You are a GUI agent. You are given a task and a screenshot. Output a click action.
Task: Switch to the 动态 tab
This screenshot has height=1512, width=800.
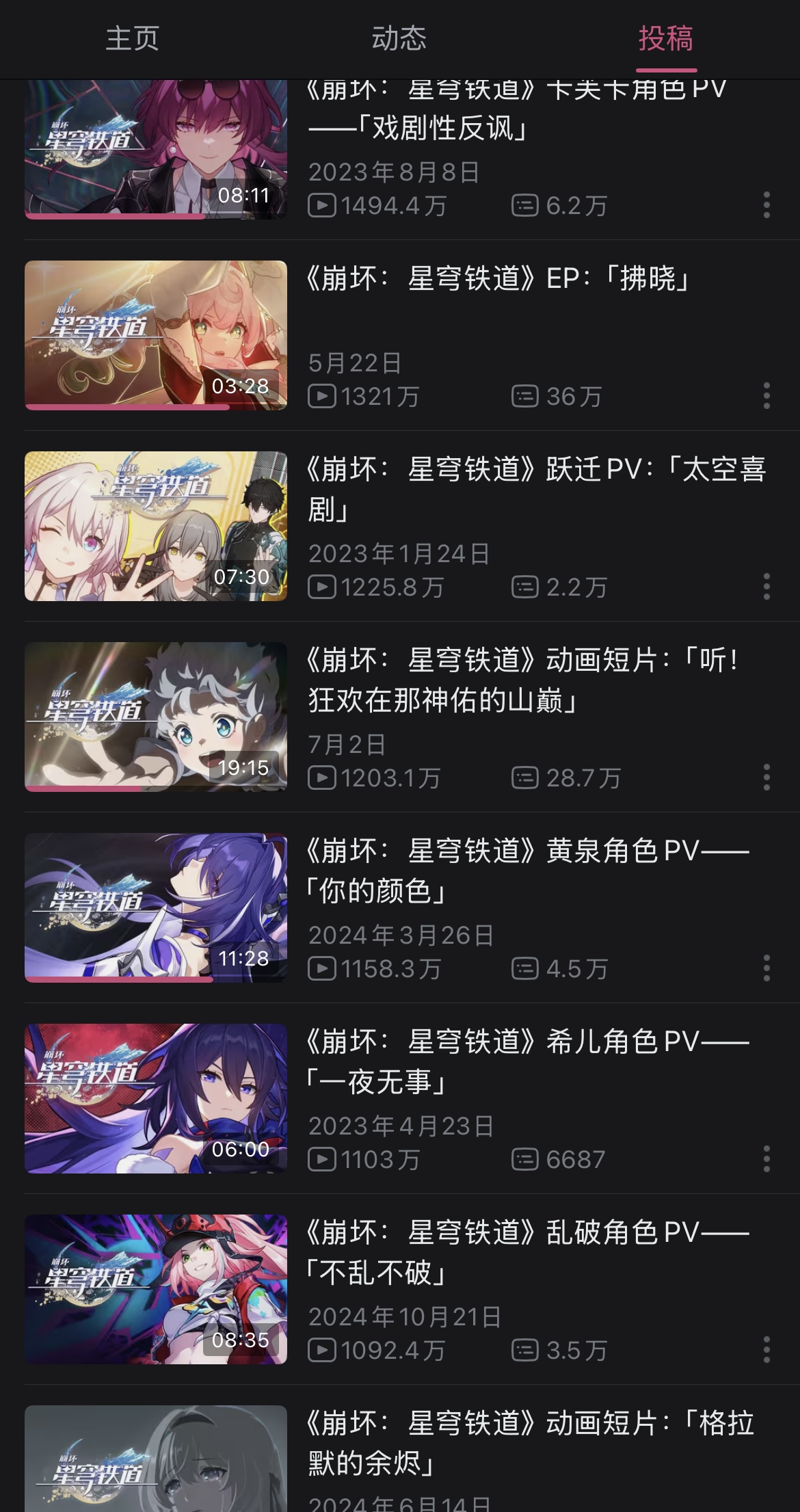pos(399,38)
